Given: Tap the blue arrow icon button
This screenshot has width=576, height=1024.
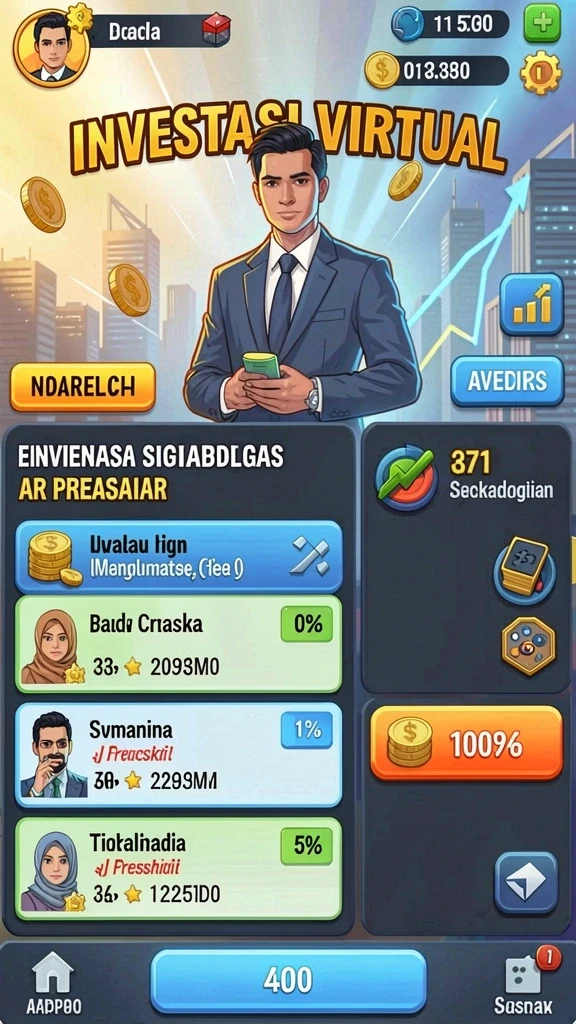Looking at the screenshot, I should [x=526, y=882].
